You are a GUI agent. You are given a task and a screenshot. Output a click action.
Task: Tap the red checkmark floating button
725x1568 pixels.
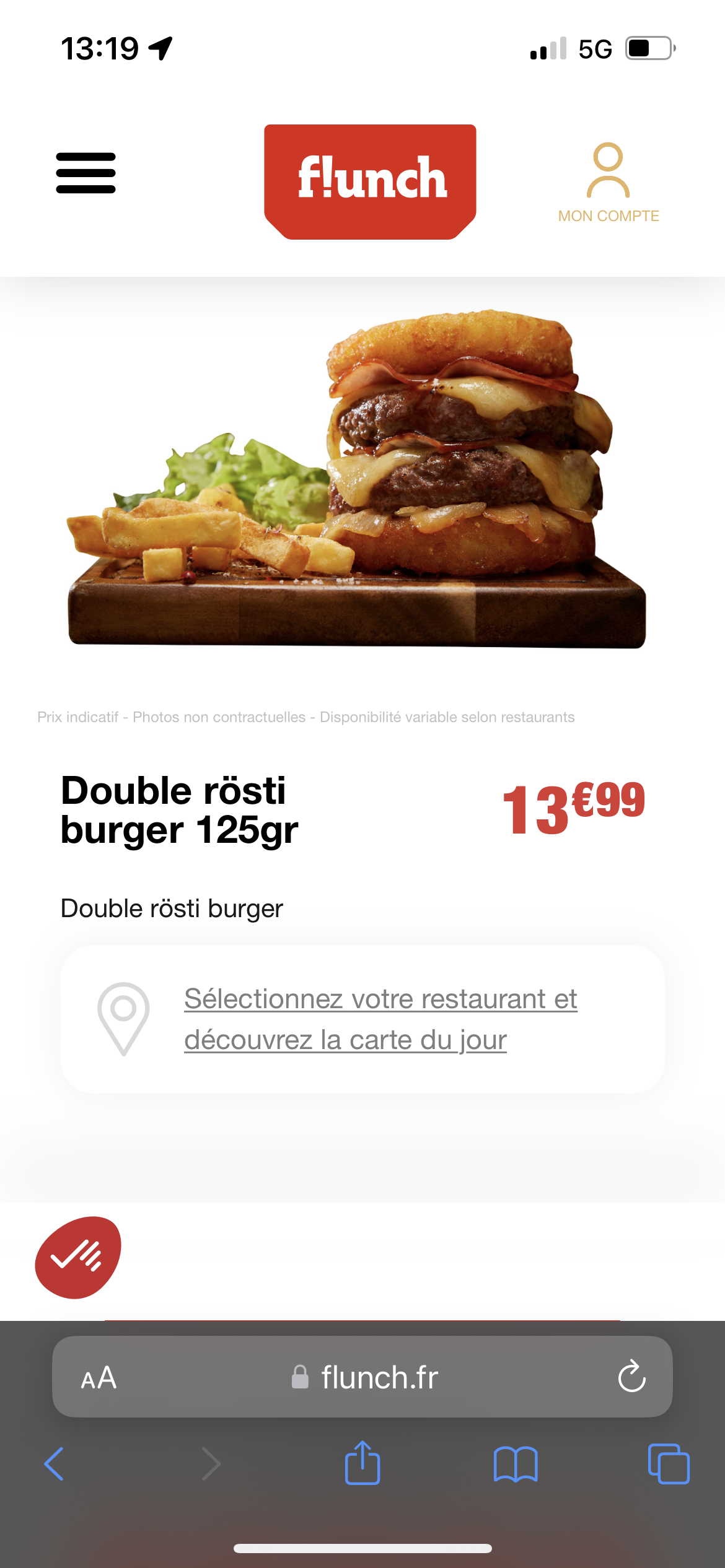78,1257
